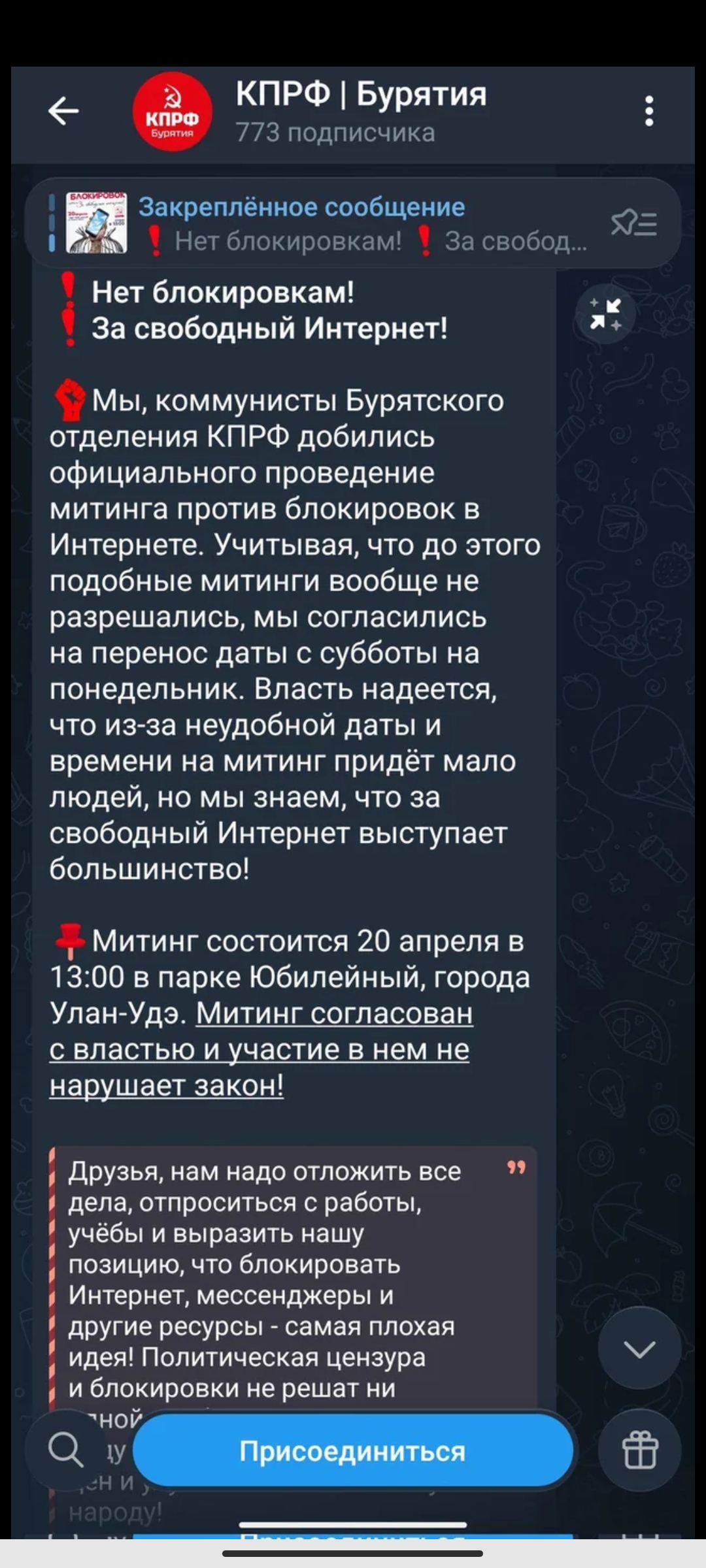Join the channel via Присоединиться
Screen dimensions: 706x1568
353,1450
